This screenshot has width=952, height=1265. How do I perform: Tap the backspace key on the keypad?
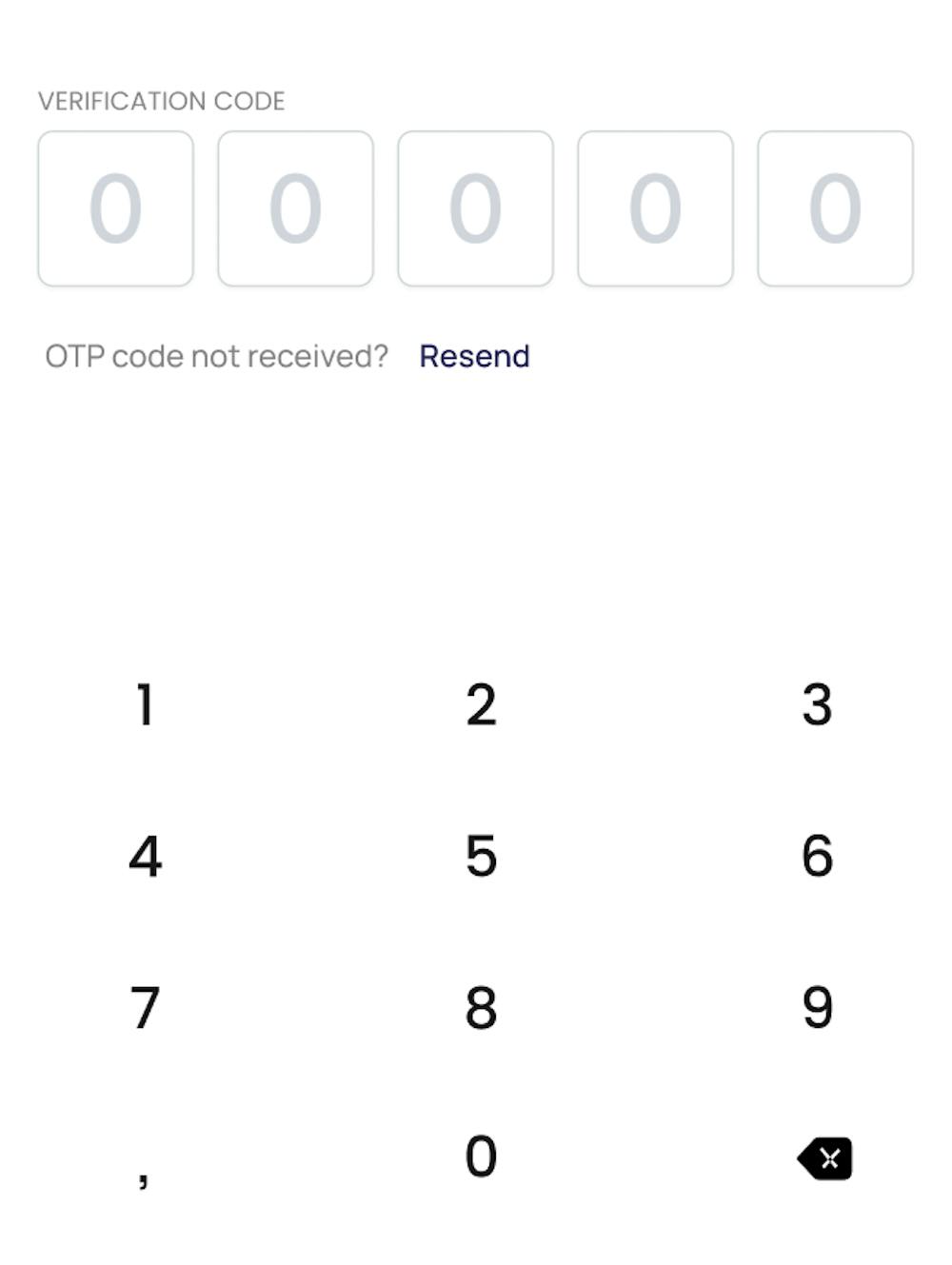tap(824, 1157)
